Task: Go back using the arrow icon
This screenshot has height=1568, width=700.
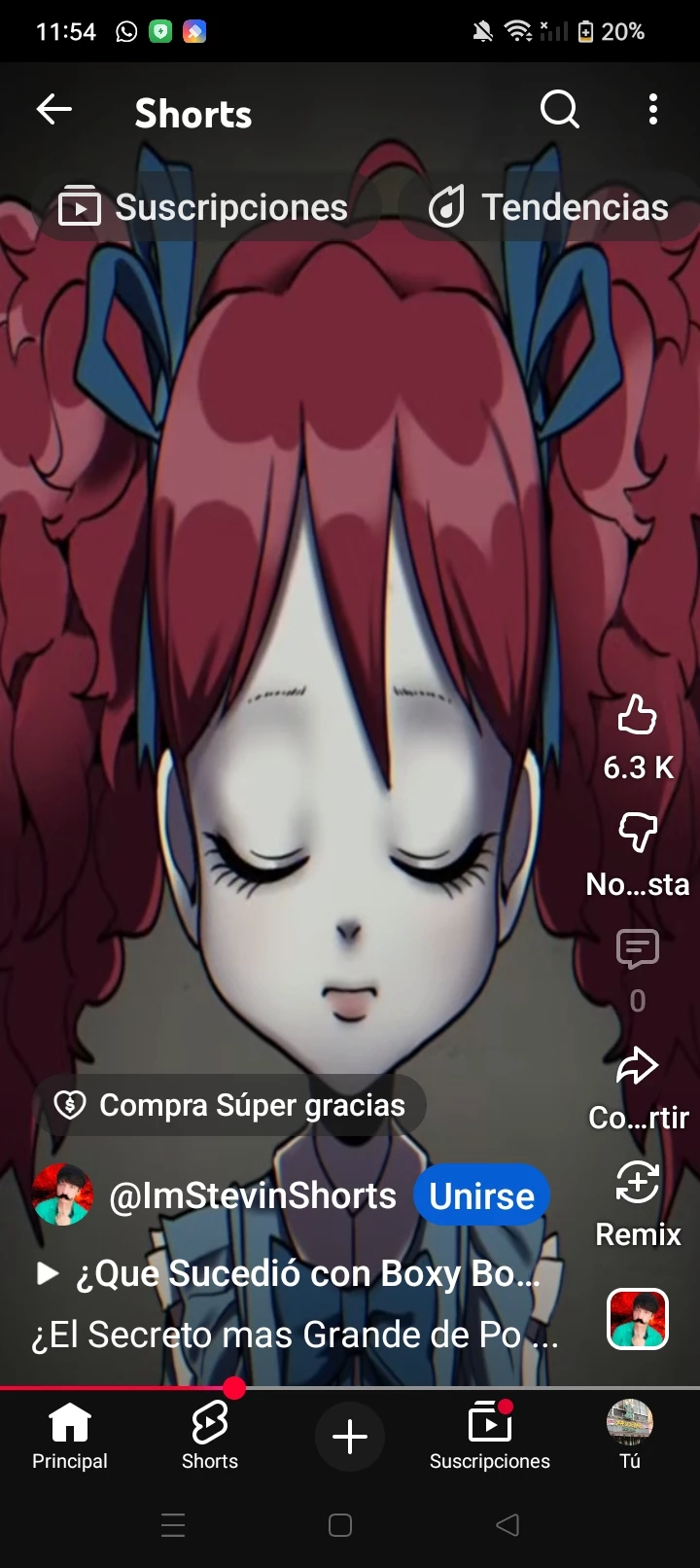Action: coord(54,110)
